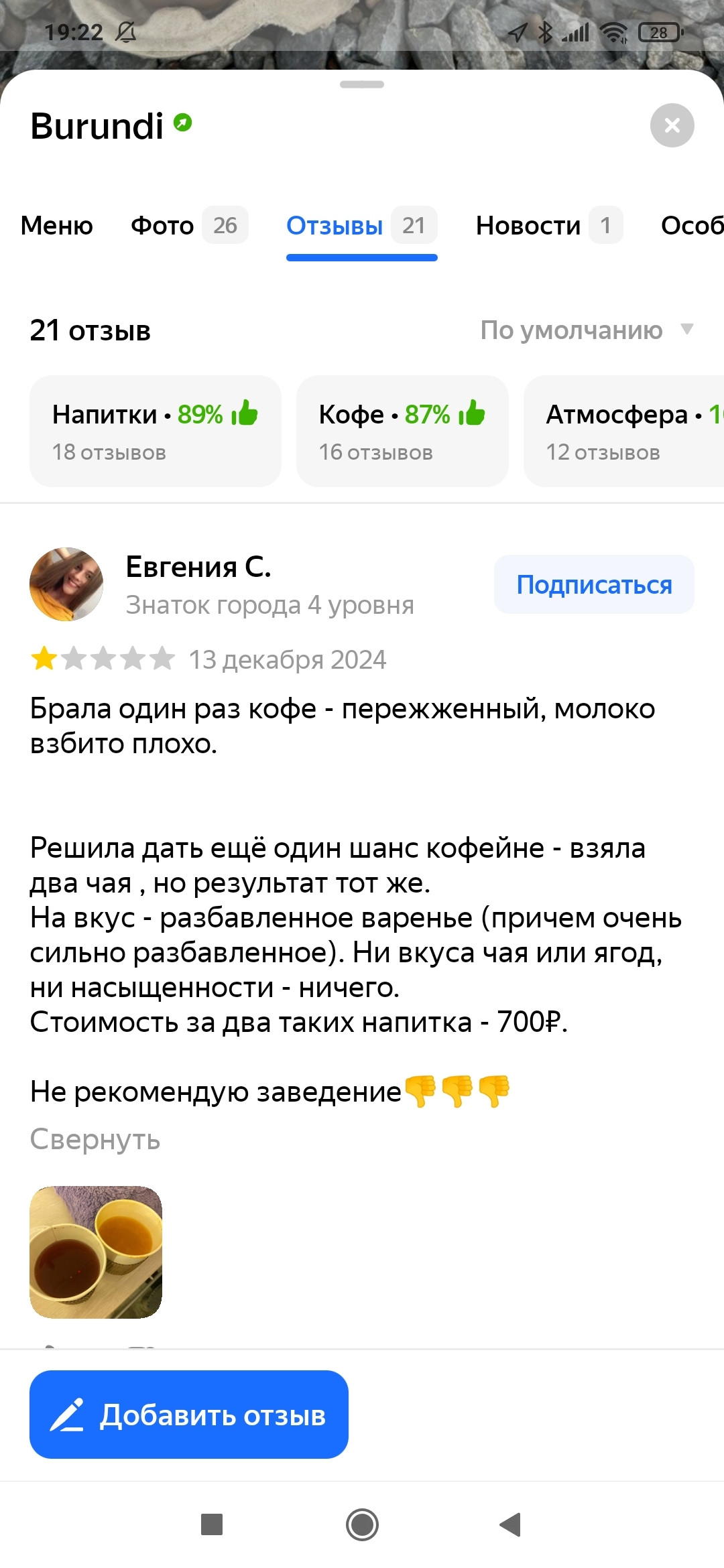Switch to the Новости tab
The height and width of the screenshot is (1568, 724).
tap(548, 226)
